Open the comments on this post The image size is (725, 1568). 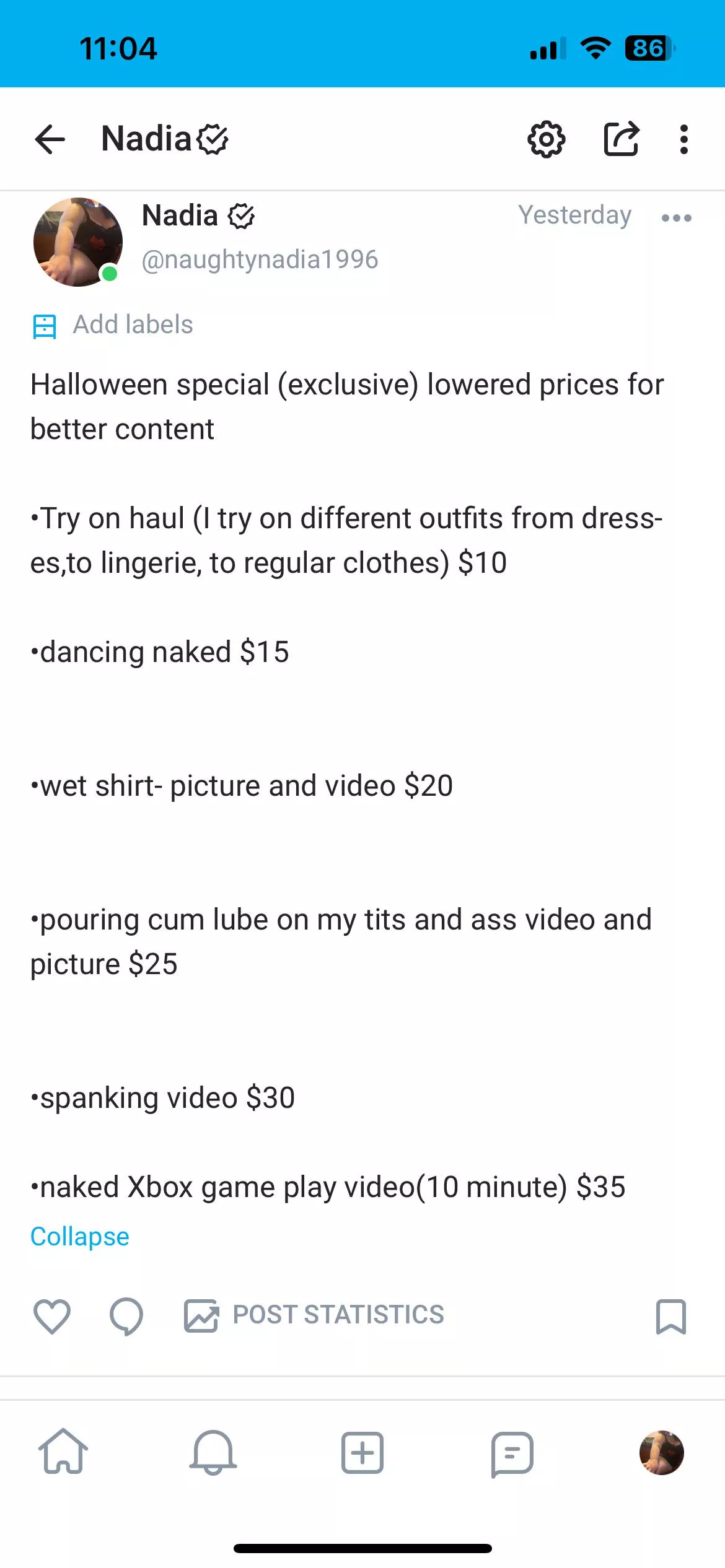[x=126, y=1315]
